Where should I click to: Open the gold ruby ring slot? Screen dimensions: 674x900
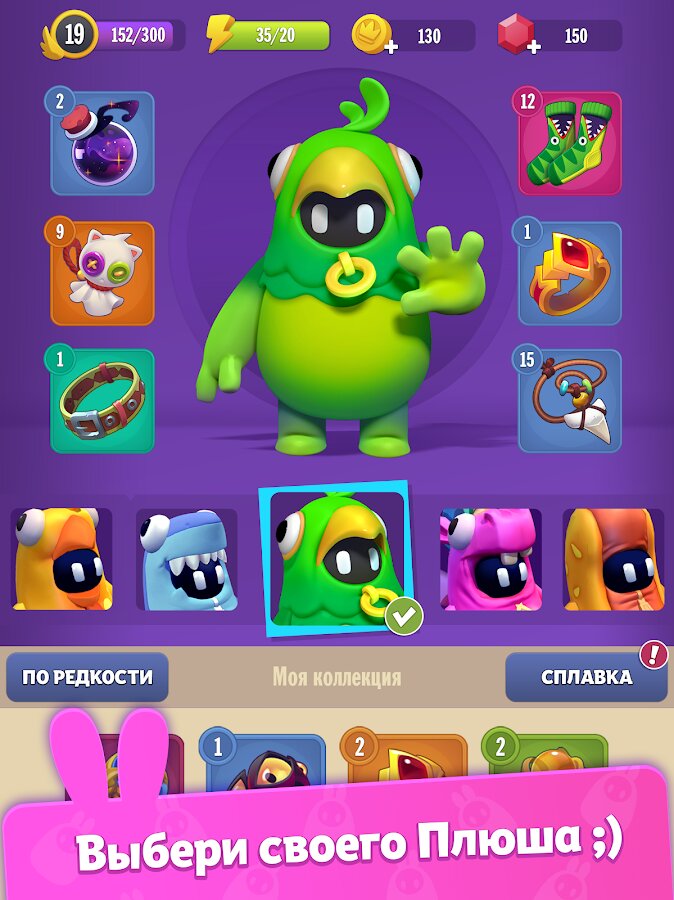coord(570,274)
